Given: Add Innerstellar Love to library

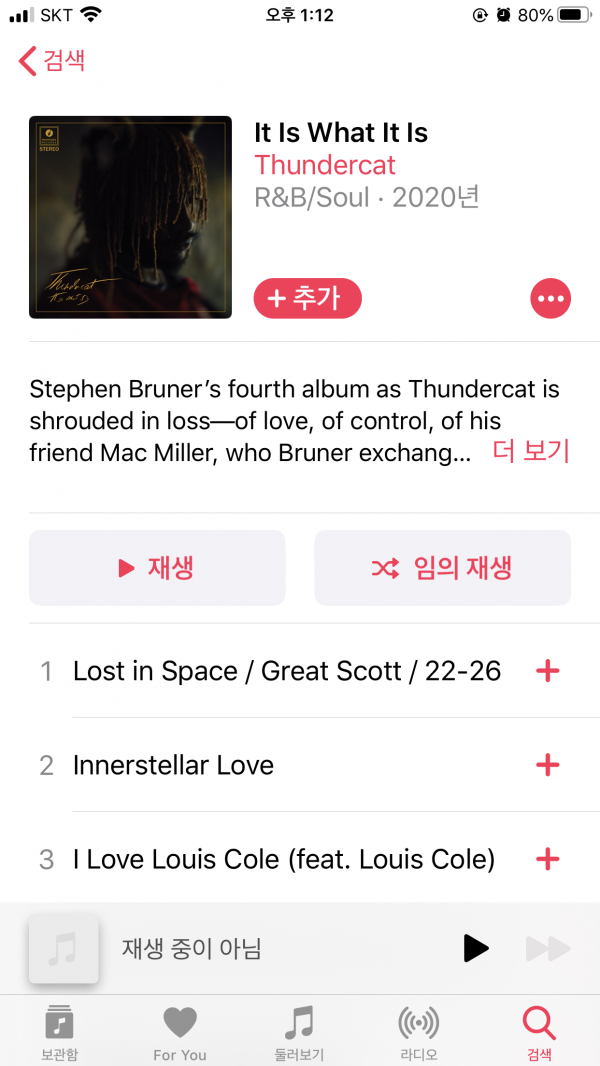Looking at the screenshot, I should (x=547, y=765).
